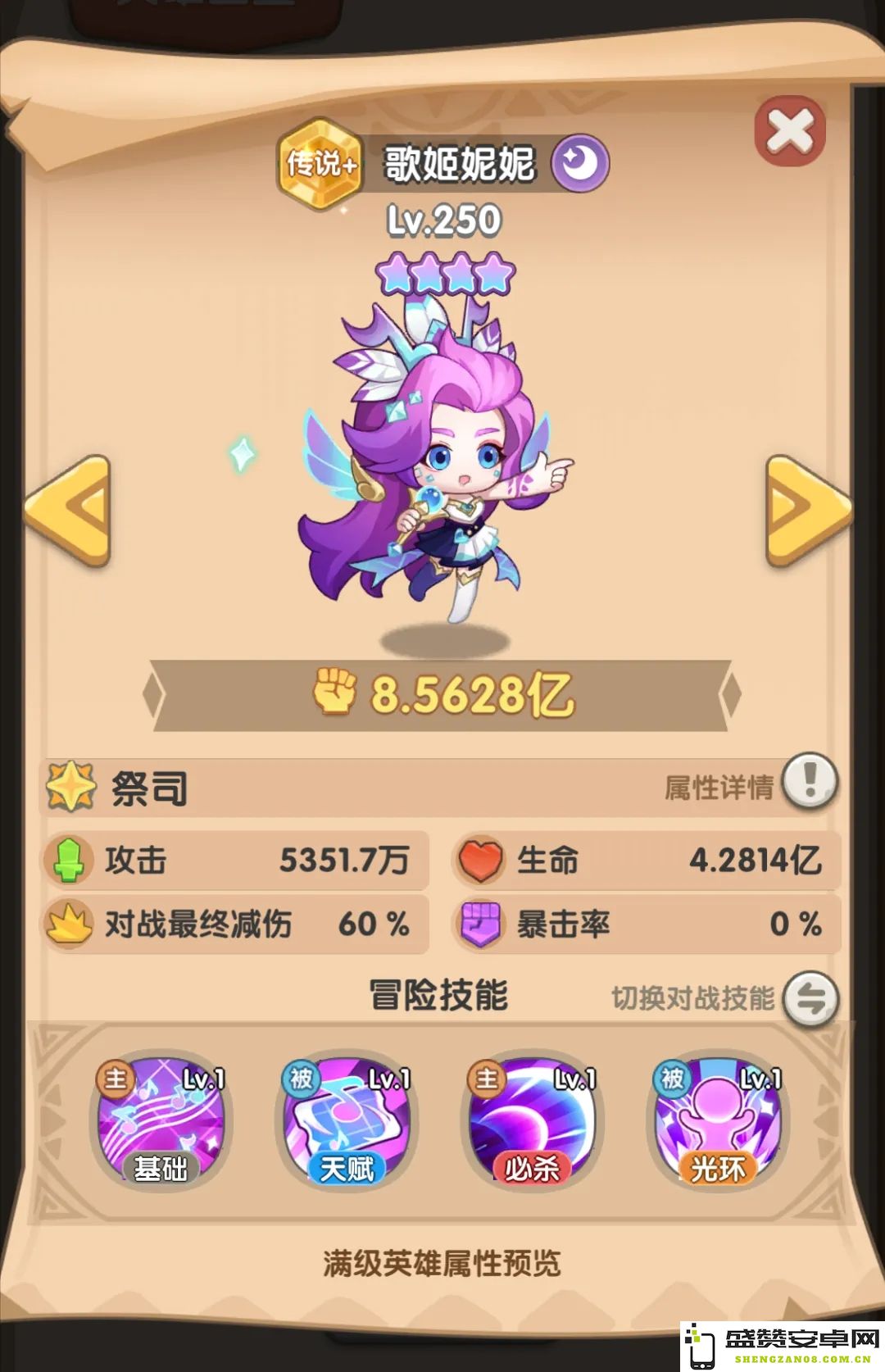The width and height of the screenshot is (885, 1372).
Task: Switch to battle skills (切换对战技能)
Action: tap(810, 998)
